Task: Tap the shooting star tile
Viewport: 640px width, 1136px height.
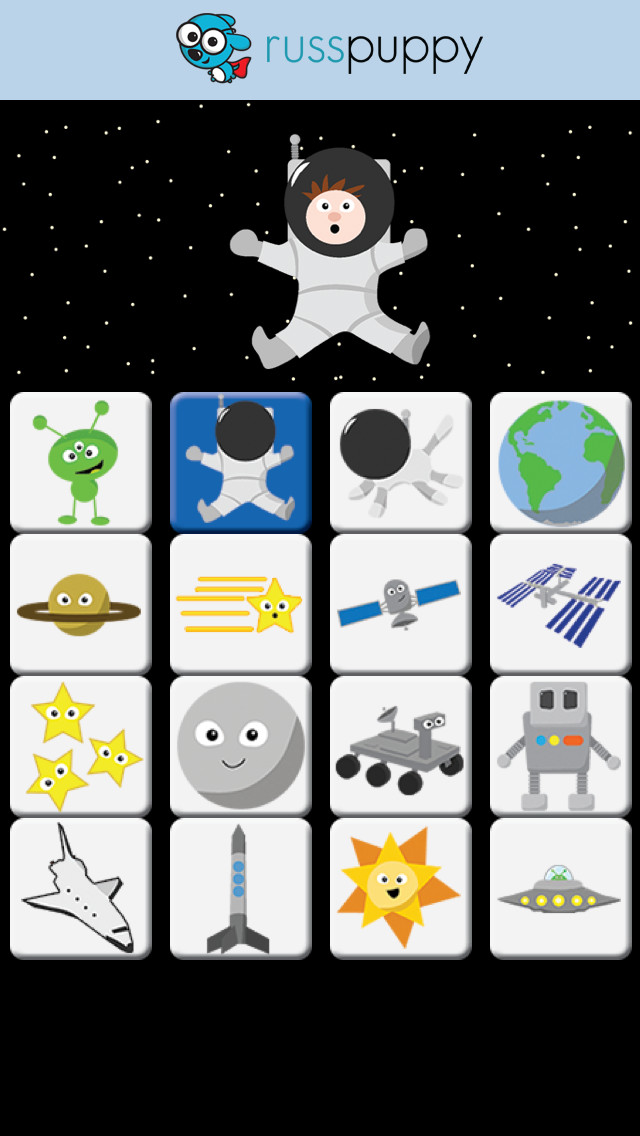Action: click(x=240, y=604)
